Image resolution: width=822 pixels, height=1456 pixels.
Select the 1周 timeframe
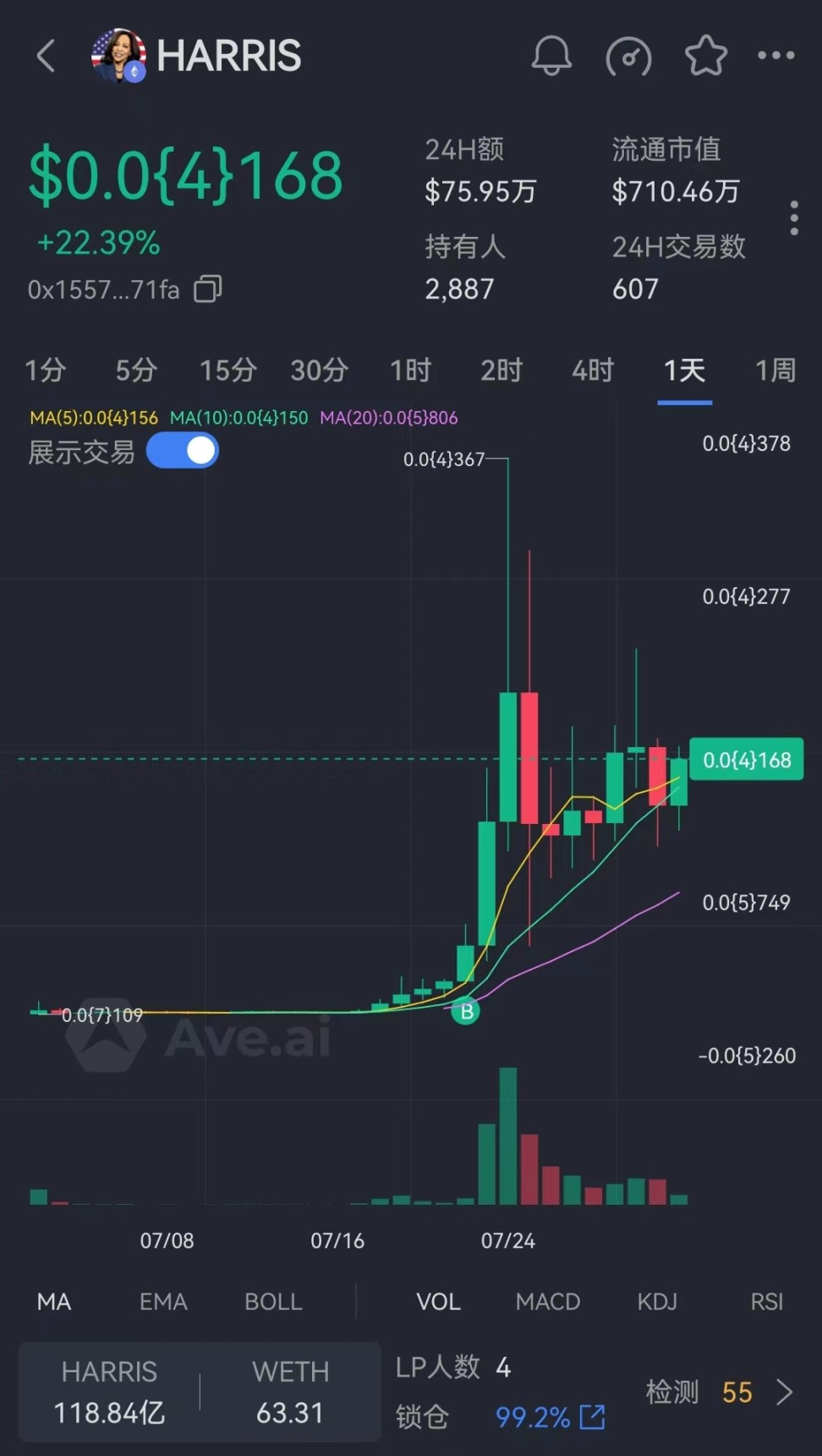775,371
